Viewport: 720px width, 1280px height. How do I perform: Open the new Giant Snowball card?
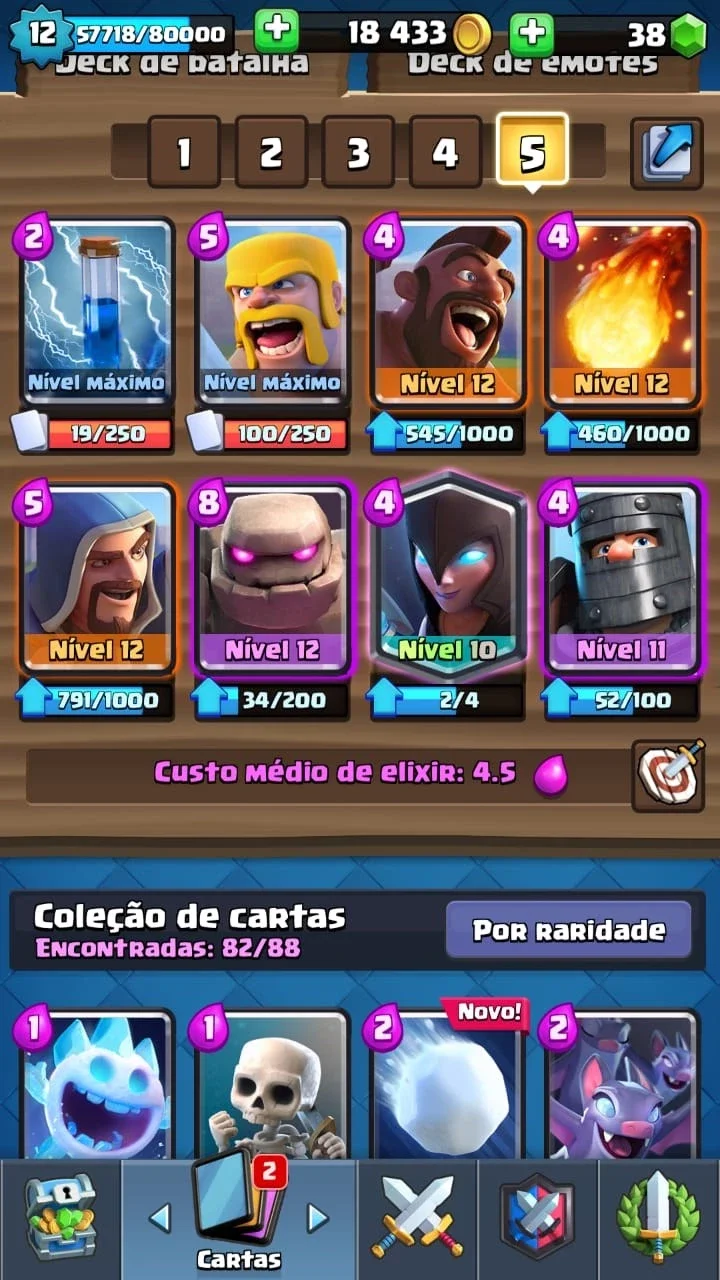click(x=448, y=1085)
